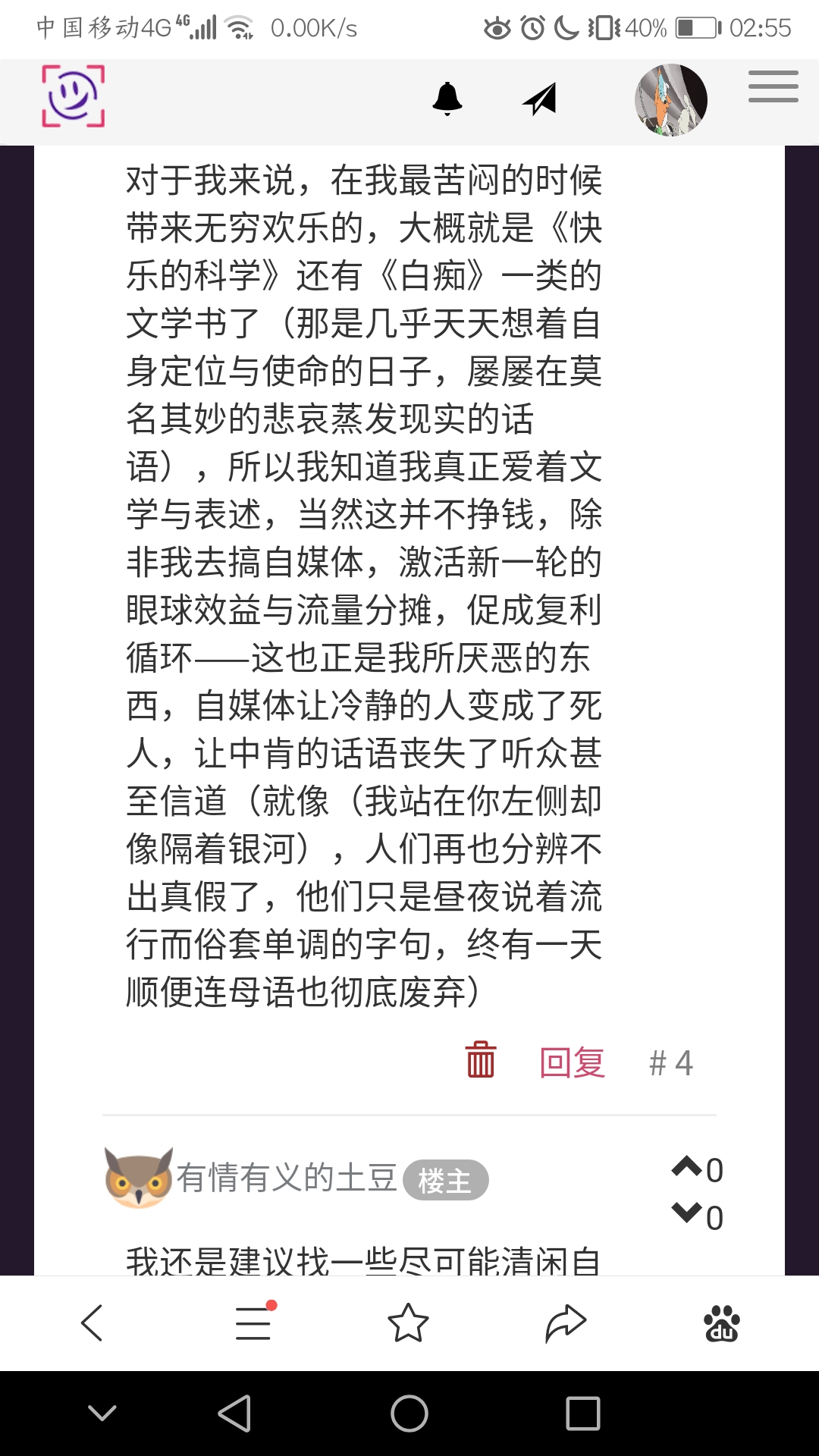Image resolution: width=819 pixels, height=1456 pixels.
Task: Open 有情有义的土豆's profile
Action: [x=287, y=1178]
